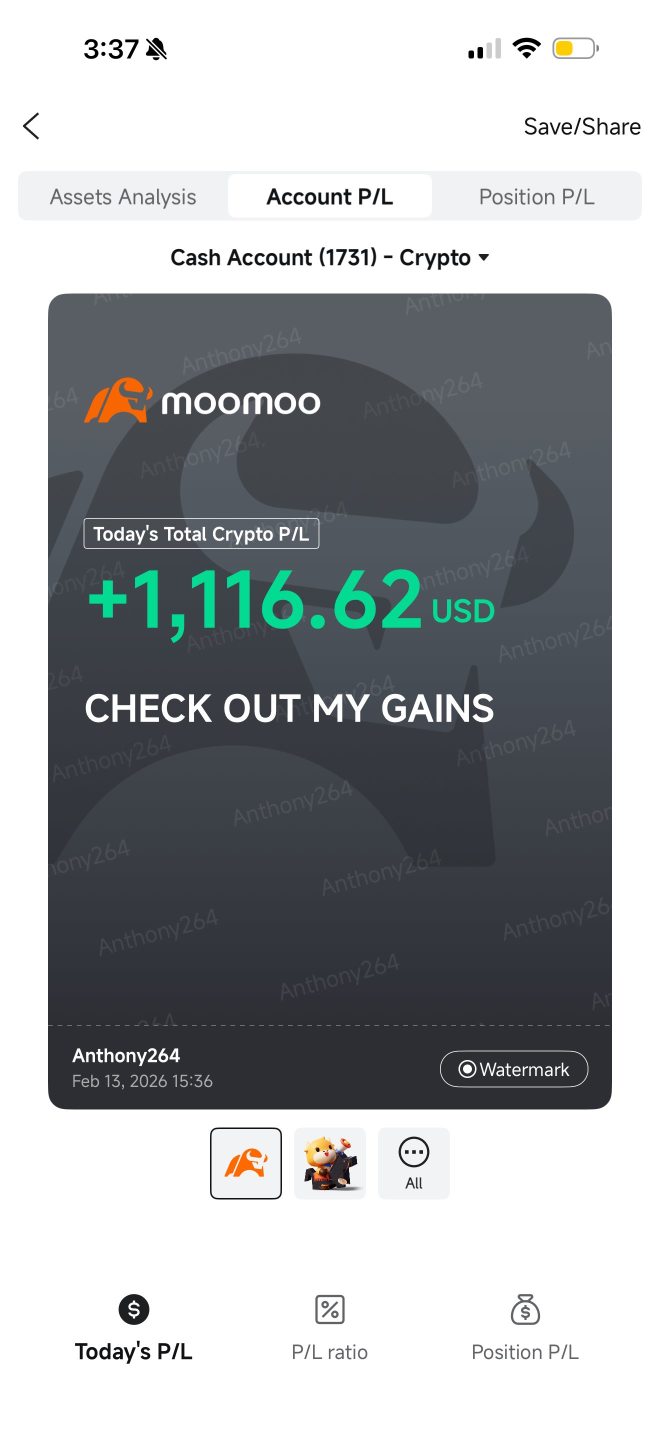Select the bottom Position P/L money bag option
The height and width of the screenshot is (1434, 660).
[525, 1328]
